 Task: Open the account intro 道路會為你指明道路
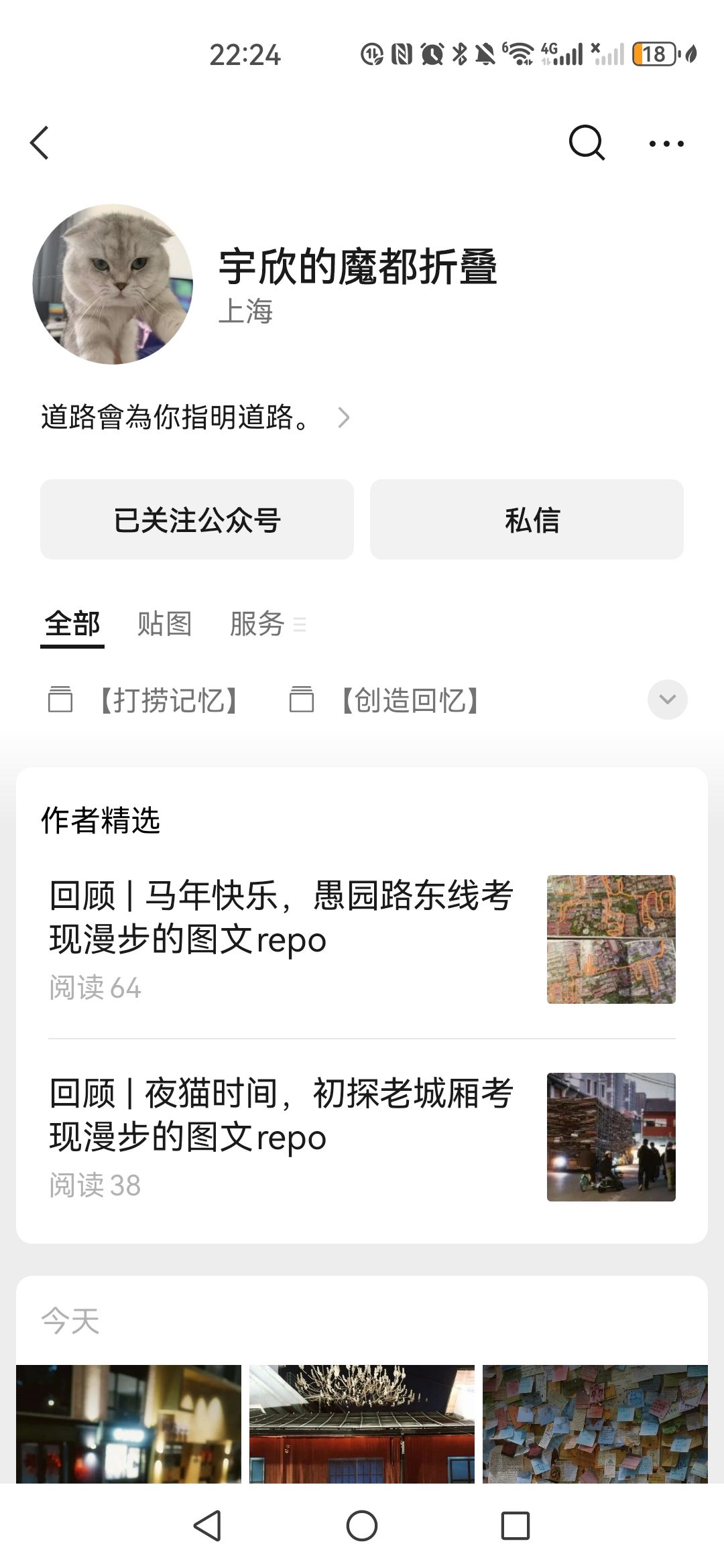pos(194,417)
